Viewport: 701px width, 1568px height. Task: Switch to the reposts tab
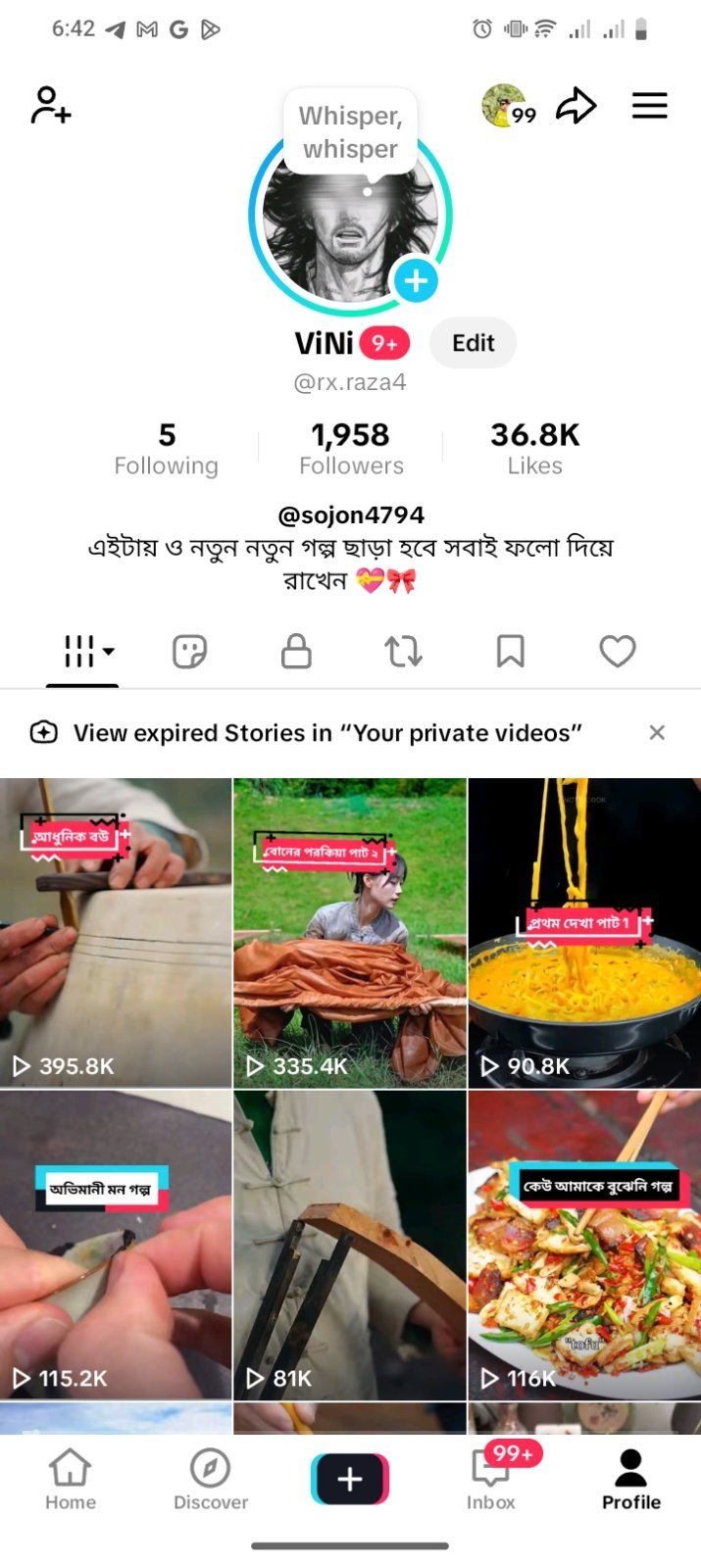coord(403,652)
